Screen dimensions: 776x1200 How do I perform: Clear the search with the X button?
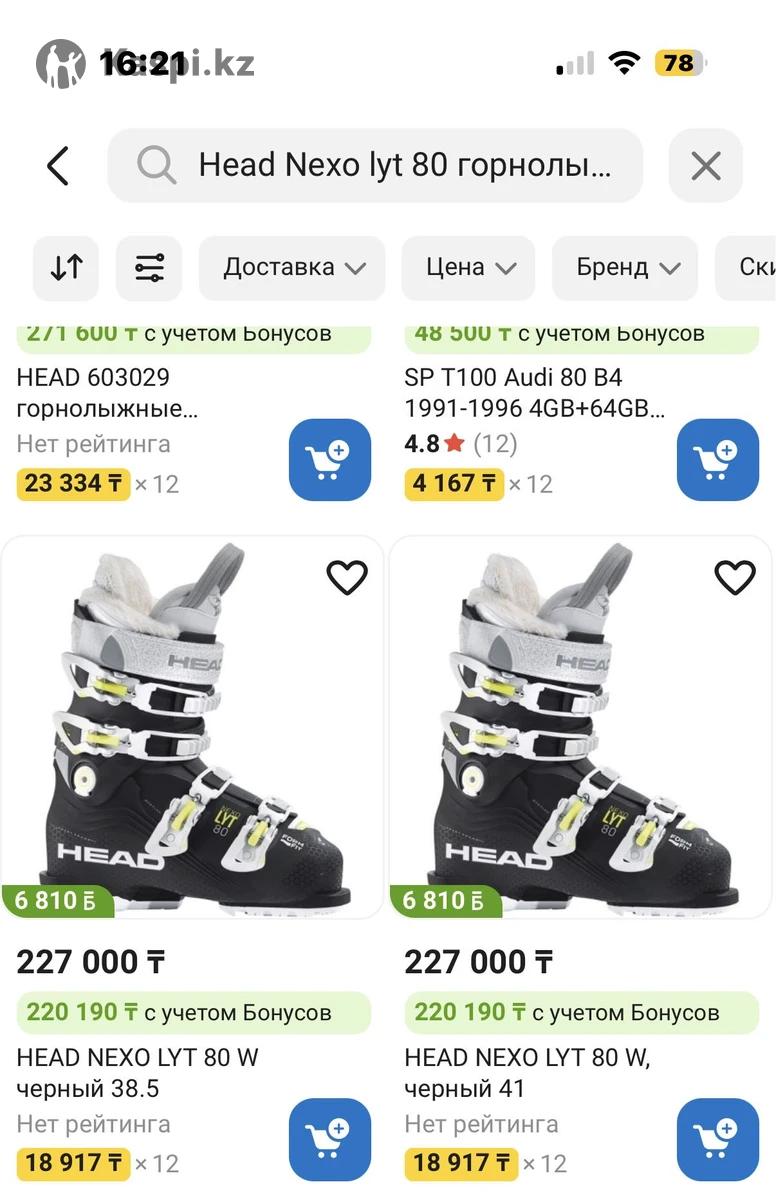point(705,166)
